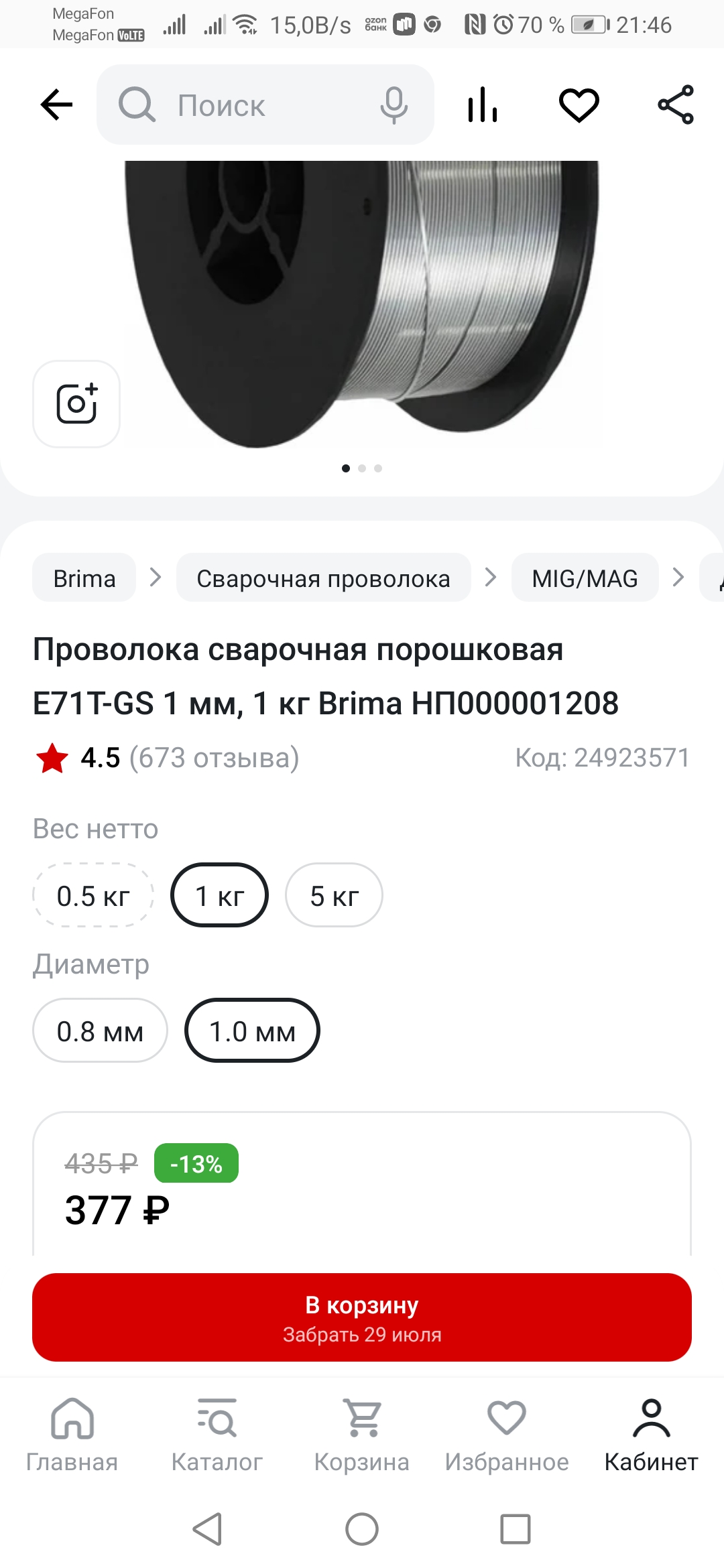Open the Избранное tab
Screen dimensions: 724x1568
pyautogui.click(x=507, y=1435)
